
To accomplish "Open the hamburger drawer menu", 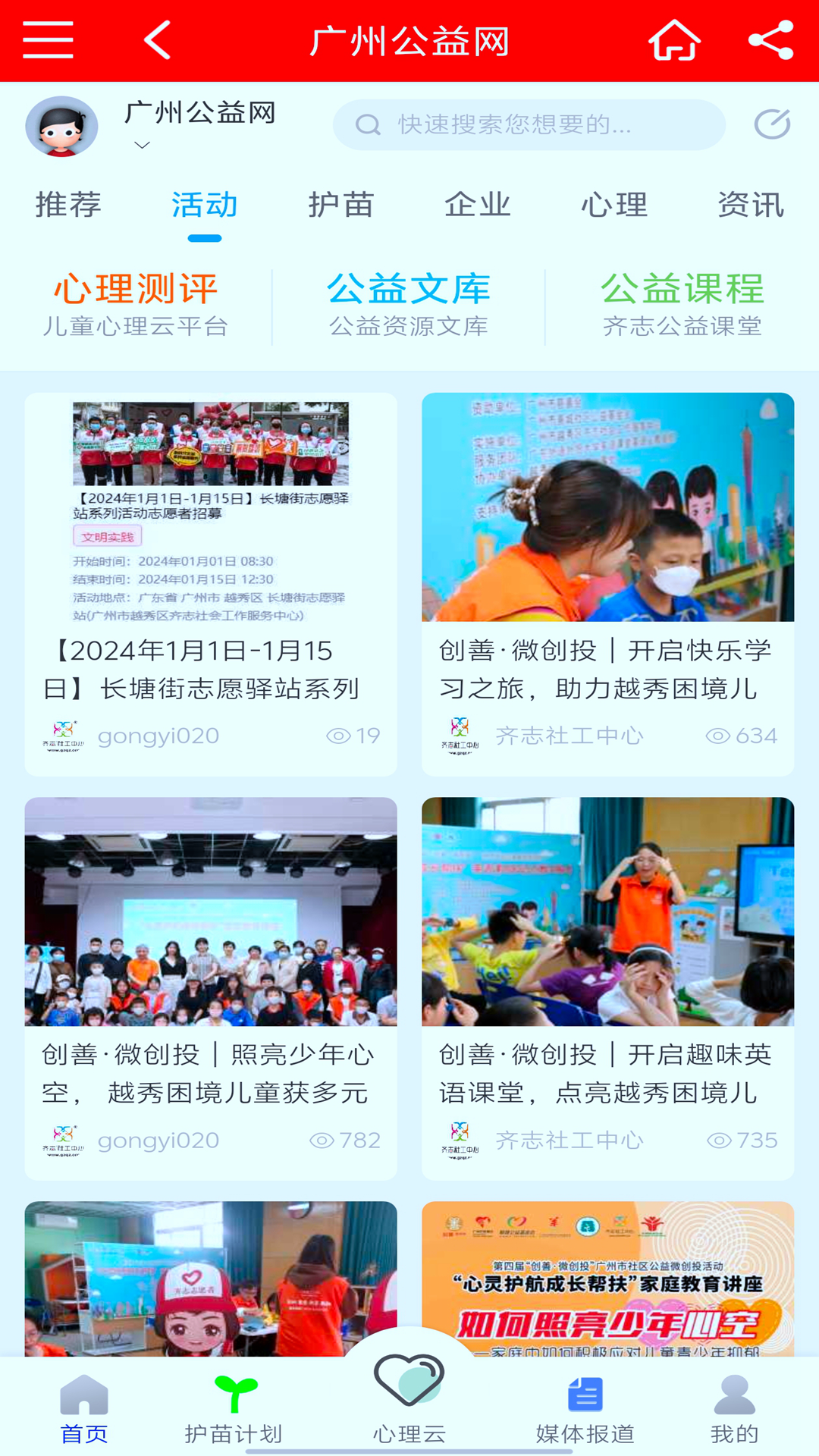I will click(48, 40).
